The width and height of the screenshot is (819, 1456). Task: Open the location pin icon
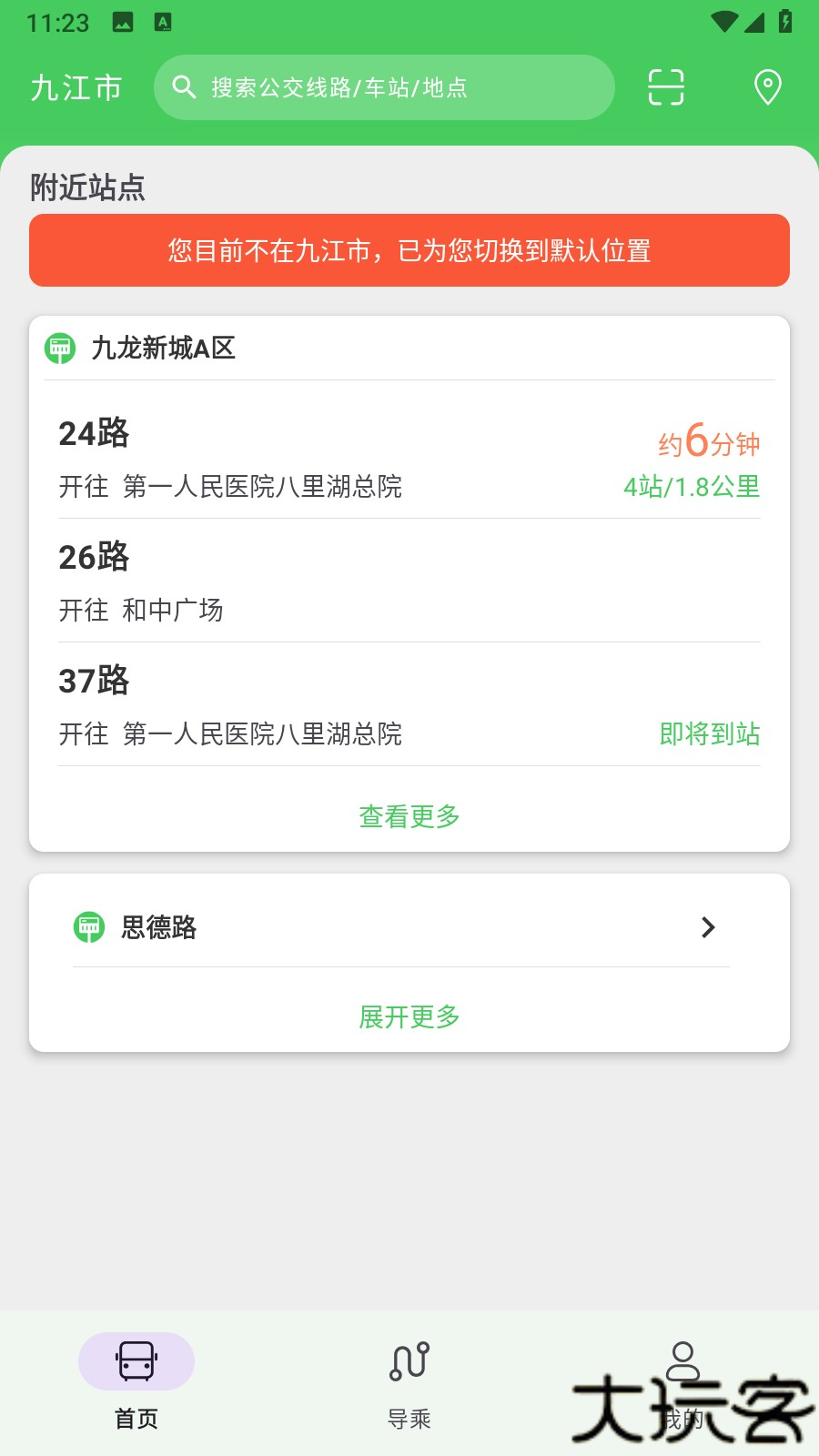tap(768, 87)
